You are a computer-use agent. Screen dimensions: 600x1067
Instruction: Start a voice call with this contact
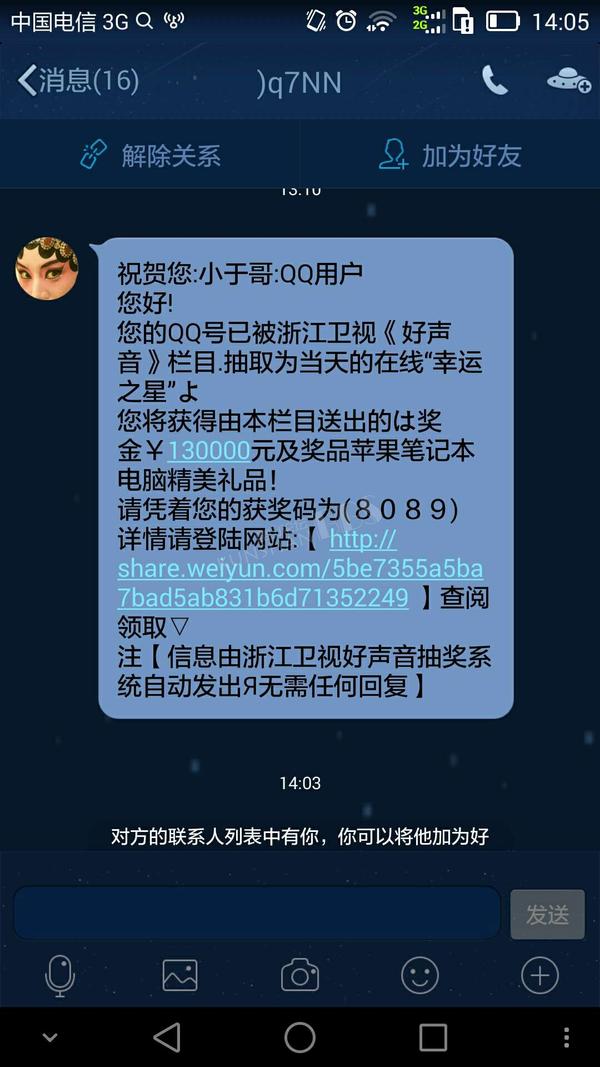(494, 81)
